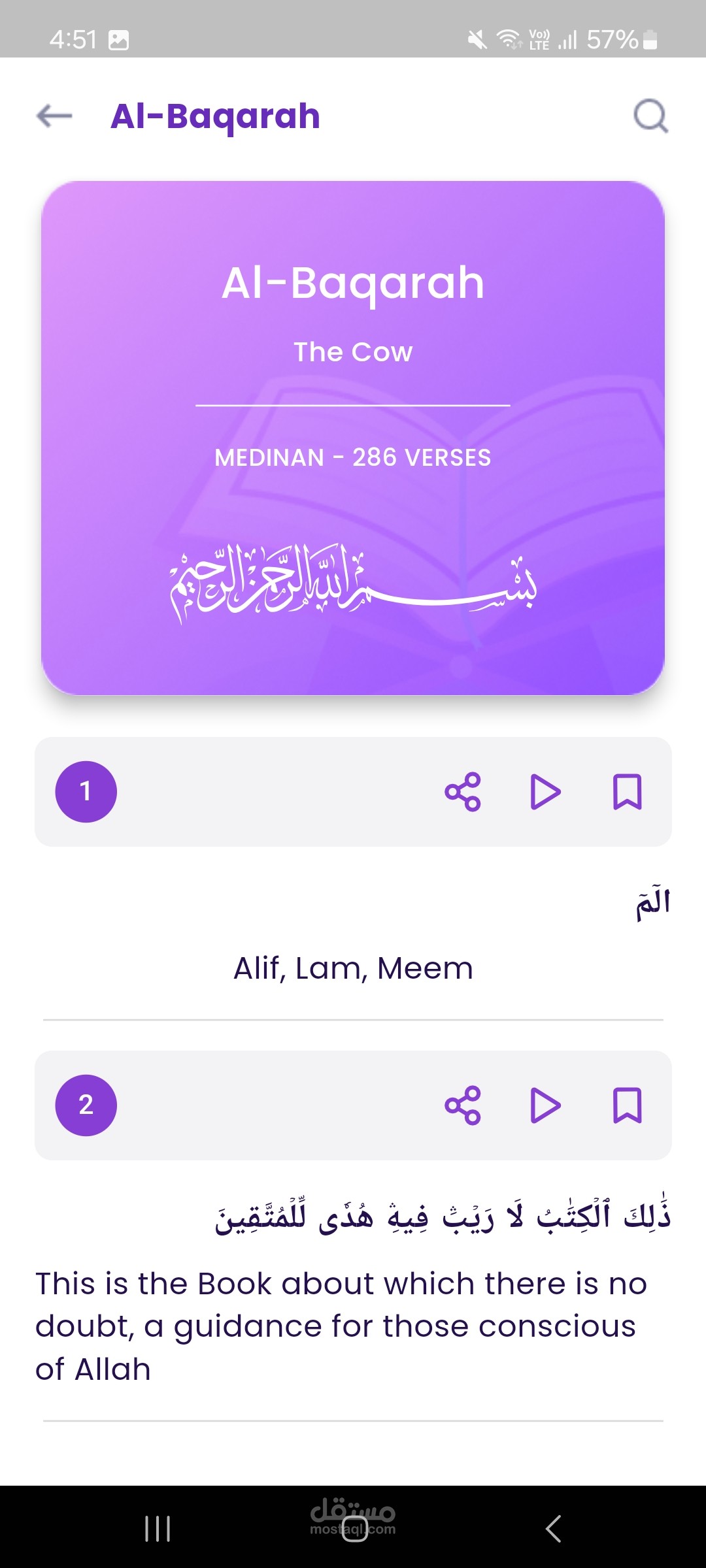Share verse 1

tap(463, 792)
